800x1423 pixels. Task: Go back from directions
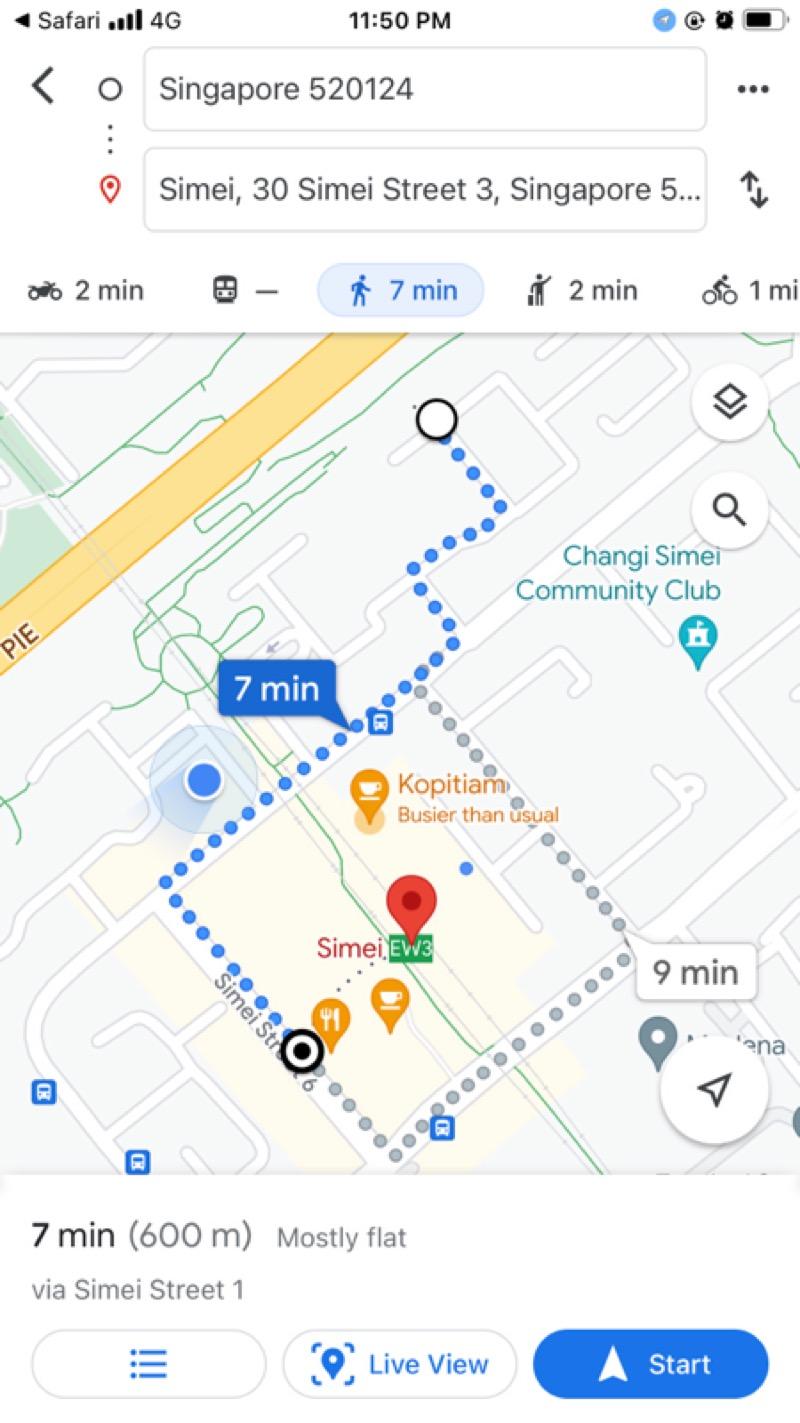[43, 86]
